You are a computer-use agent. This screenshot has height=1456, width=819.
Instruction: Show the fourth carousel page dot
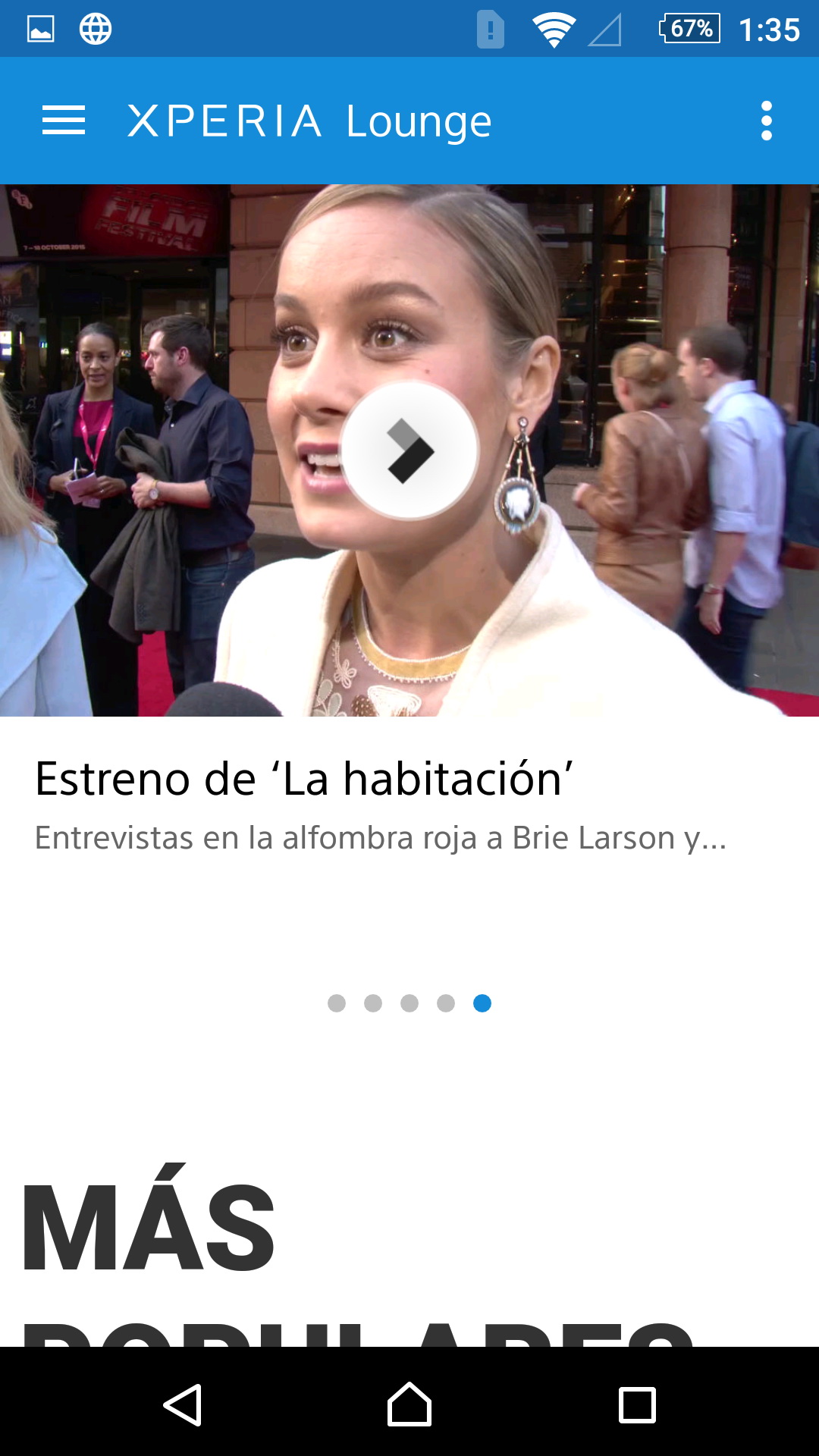(446, 1003)
